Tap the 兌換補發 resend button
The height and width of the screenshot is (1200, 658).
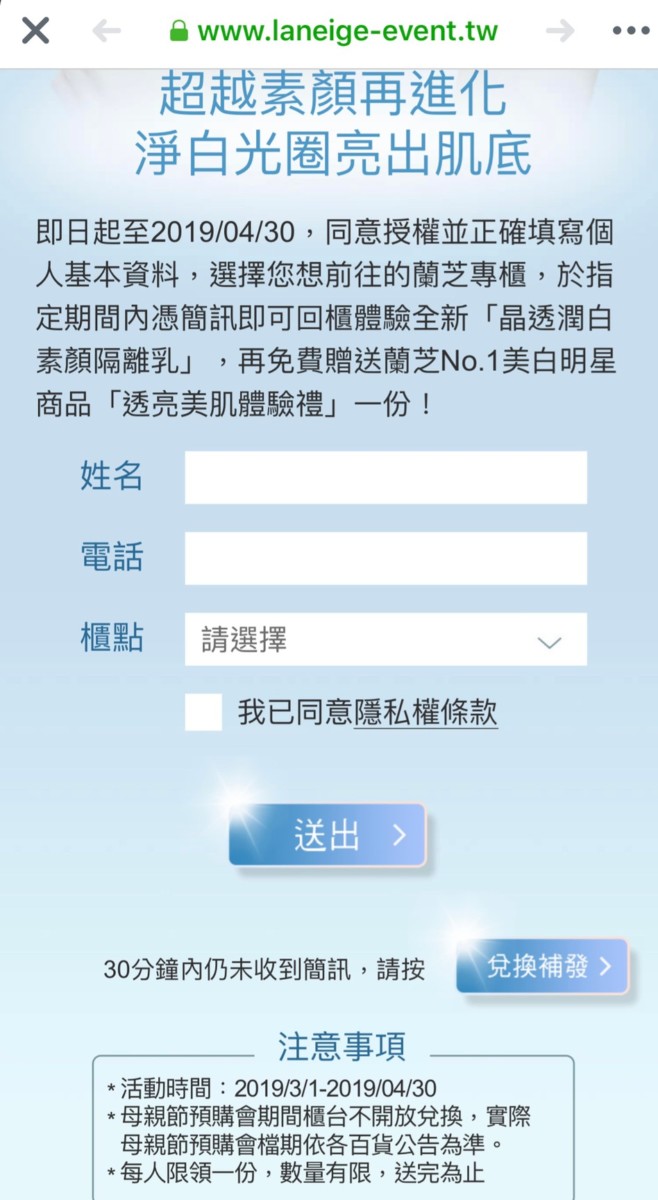(x=542, y=966)
